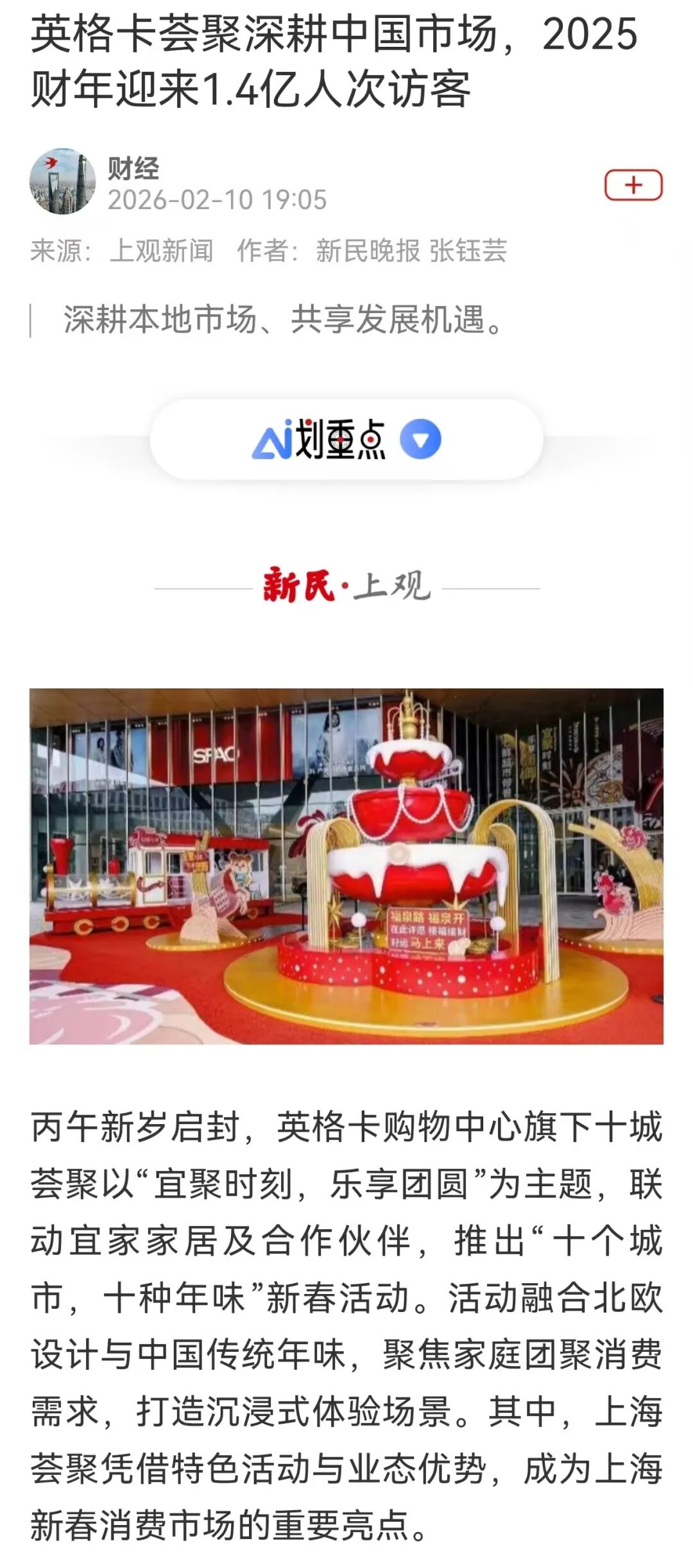The image size is (693, 1568).
Task: View the festive fountain photo in the article
Action: (346, 866)
